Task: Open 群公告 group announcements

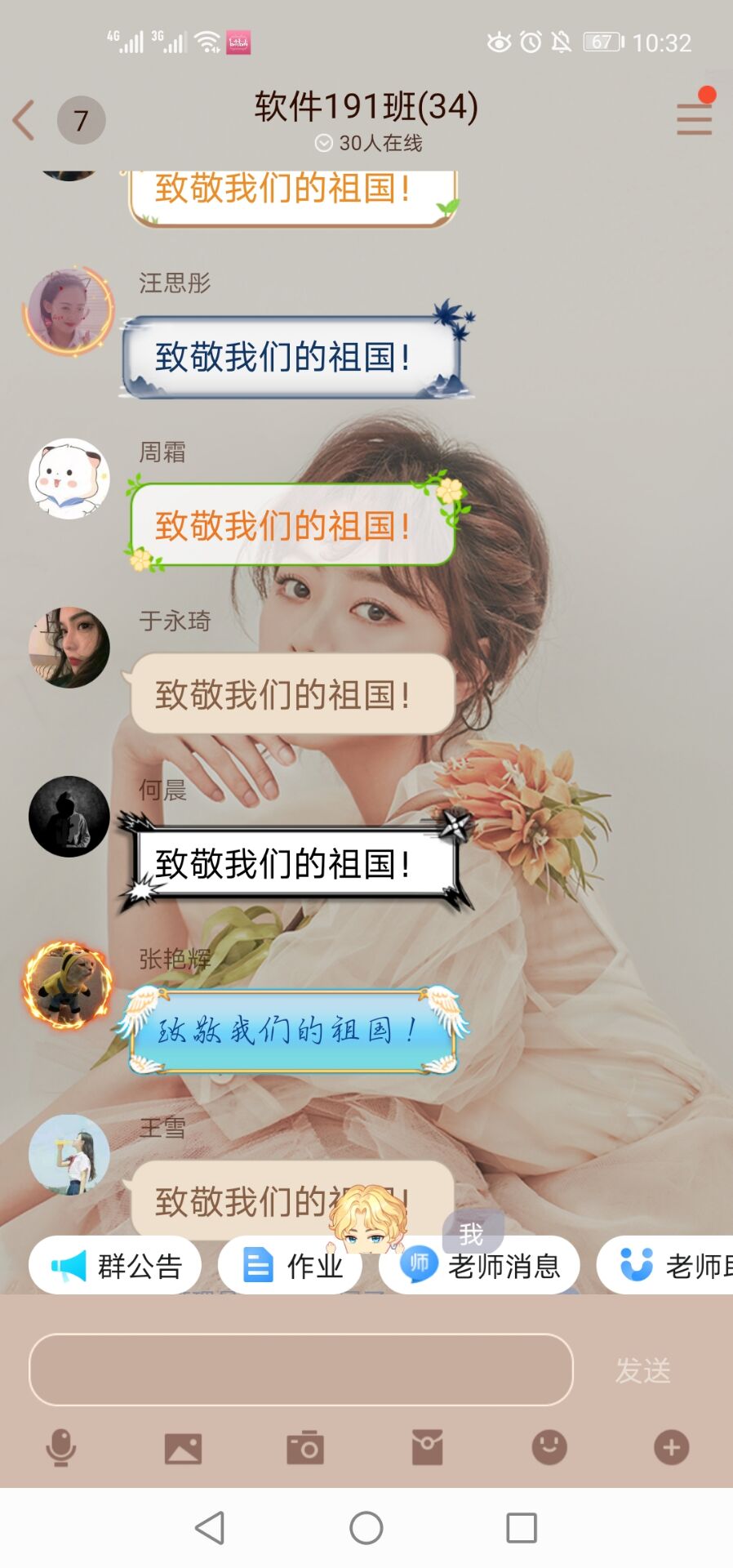Action: 116,1266
